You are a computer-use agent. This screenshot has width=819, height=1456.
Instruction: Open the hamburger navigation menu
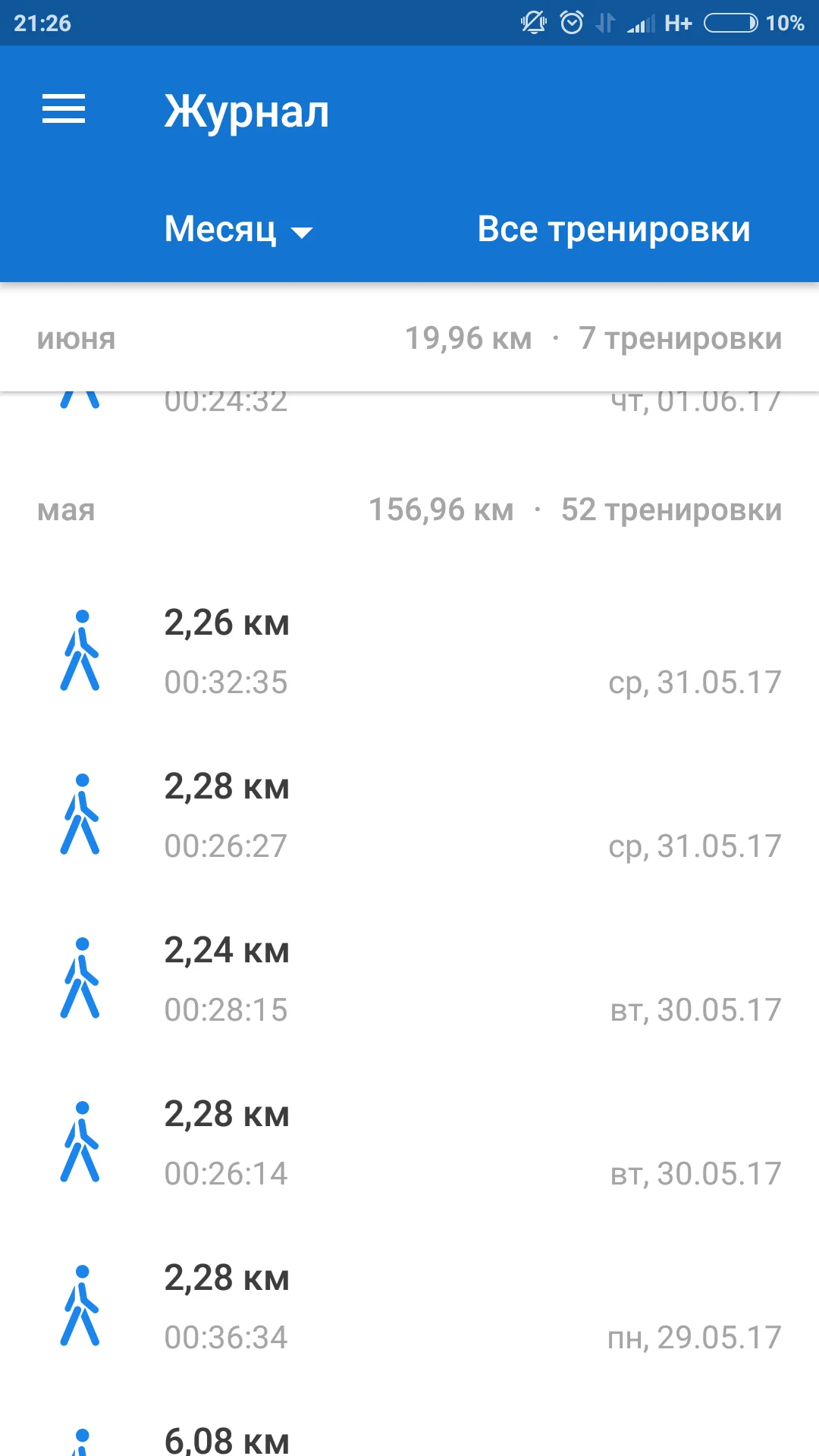pyautogui.click(x=64, y=109)
